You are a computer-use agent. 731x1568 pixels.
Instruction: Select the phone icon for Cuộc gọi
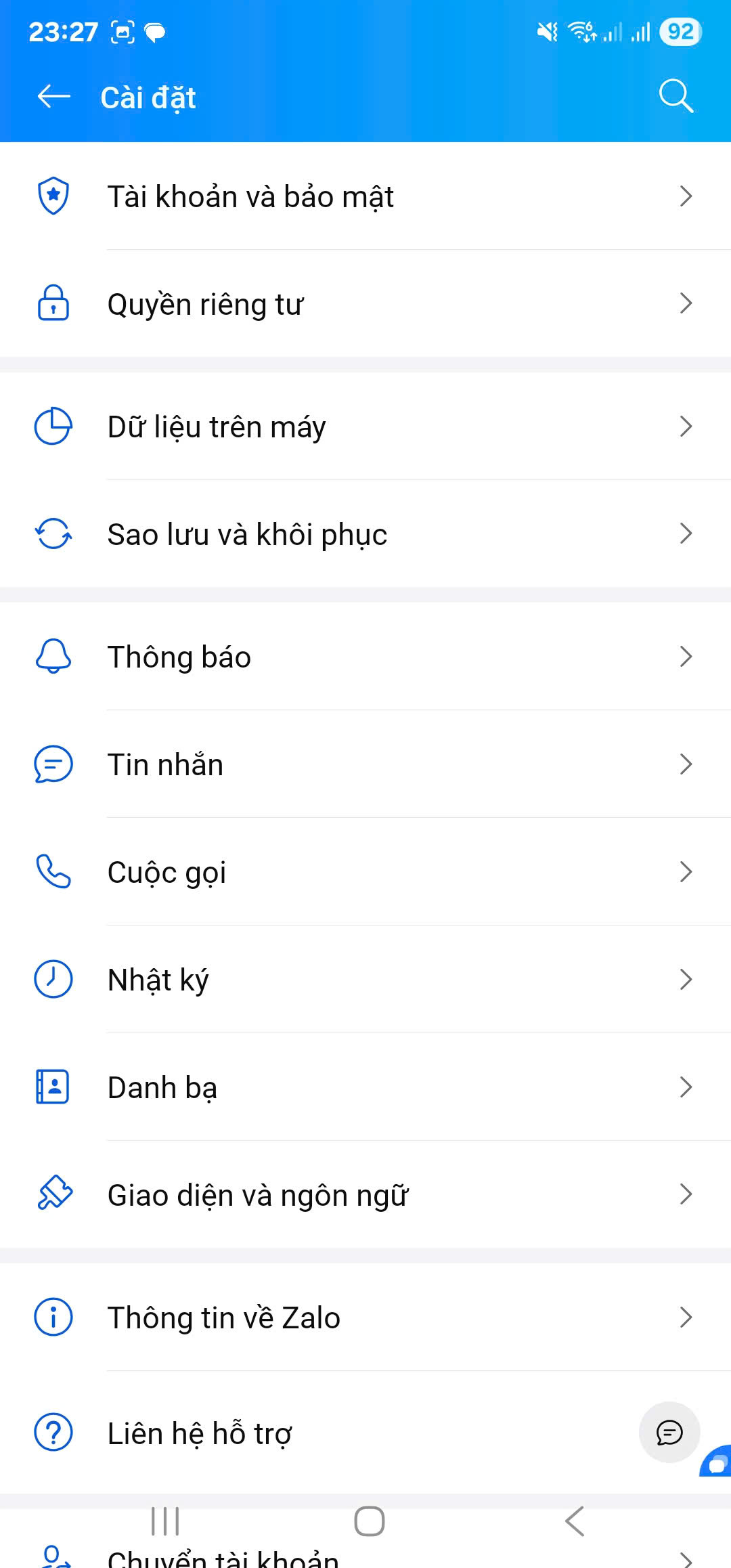point(52,872)
